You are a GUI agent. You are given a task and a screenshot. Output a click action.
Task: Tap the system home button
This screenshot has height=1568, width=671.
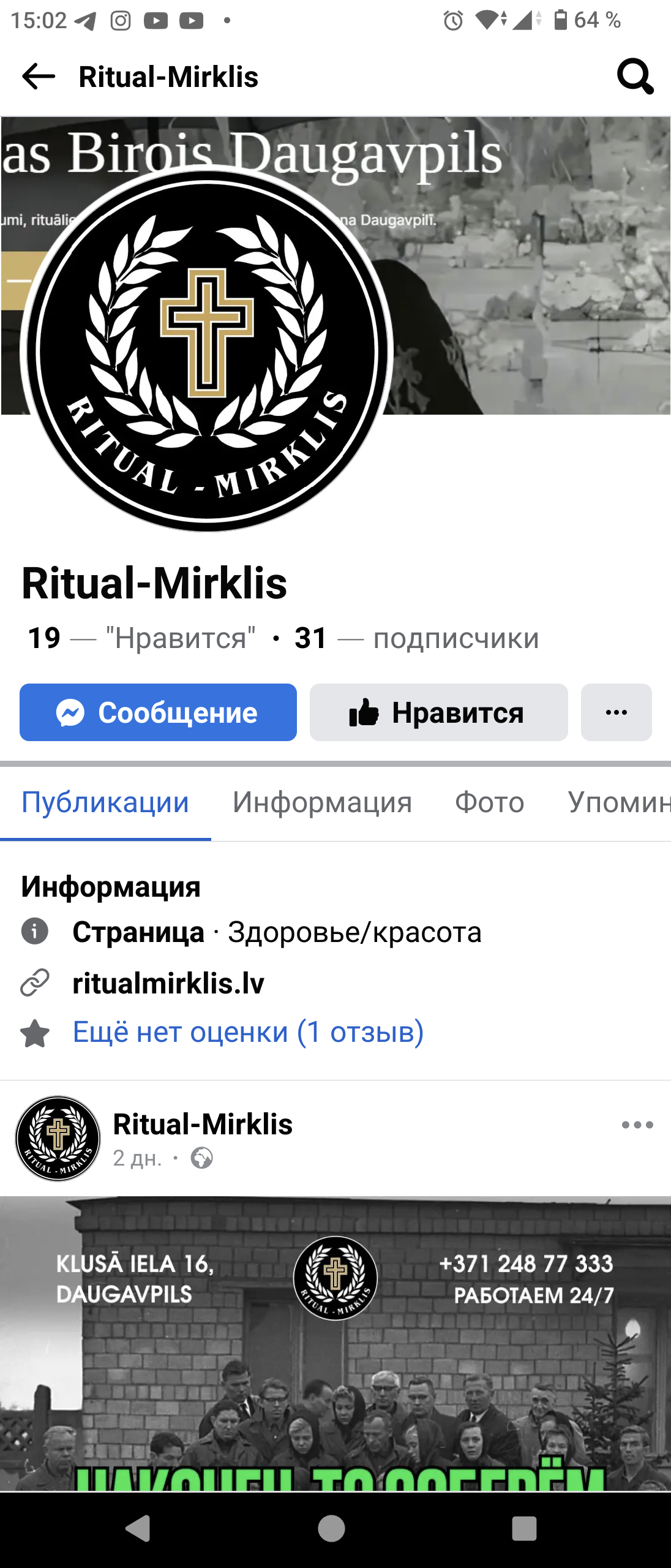[331, 1529]
